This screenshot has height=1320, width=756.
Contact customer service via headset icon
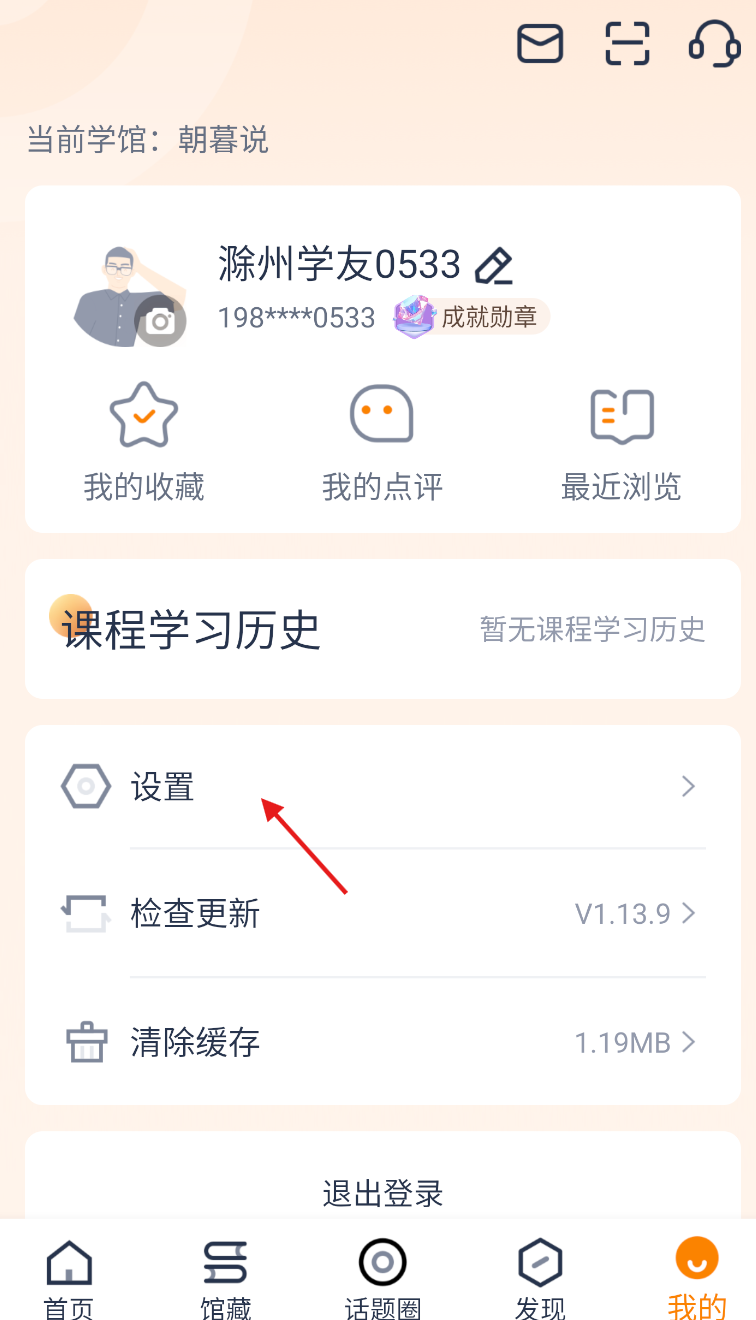(714, 44)
